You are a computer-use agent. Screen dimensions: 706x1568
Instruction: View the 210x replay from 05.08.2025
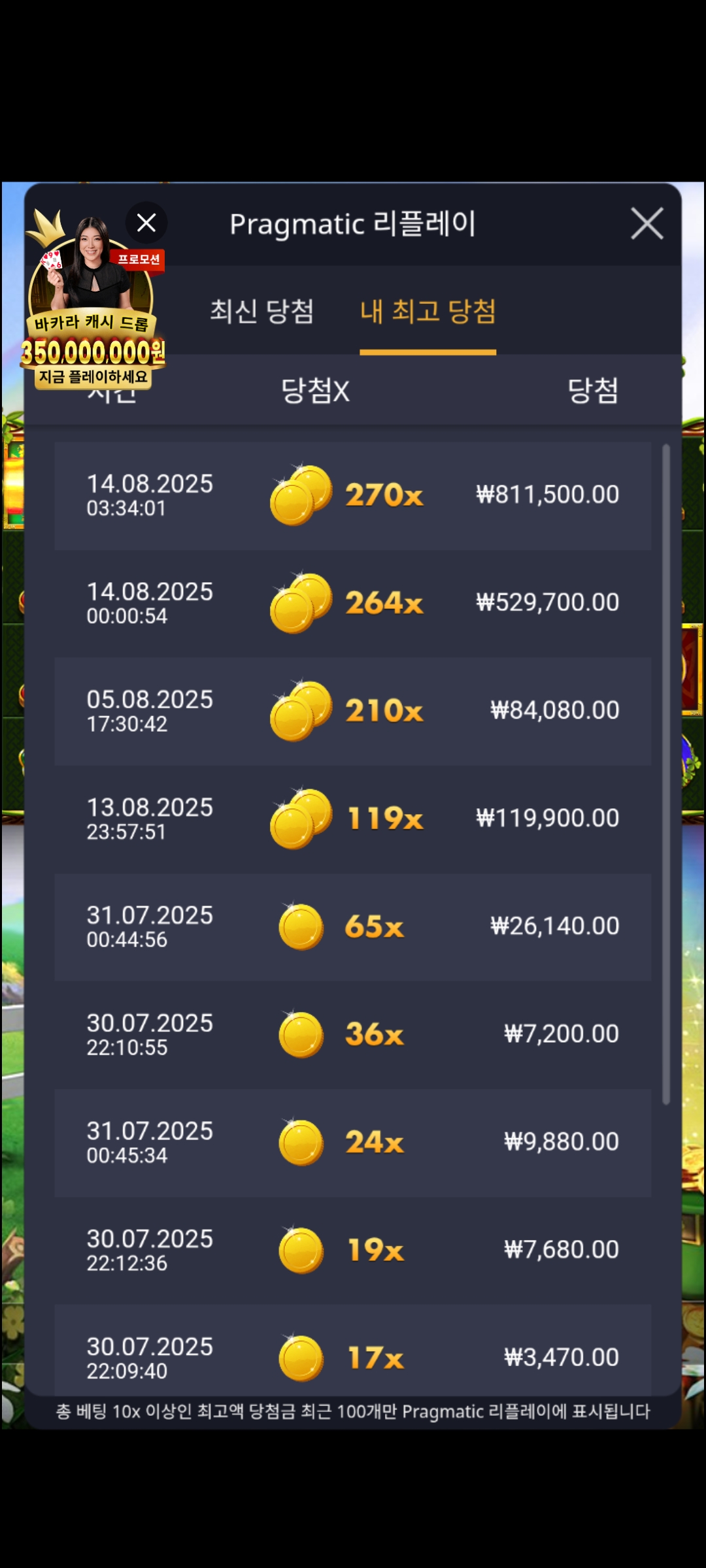pos(353,711)
